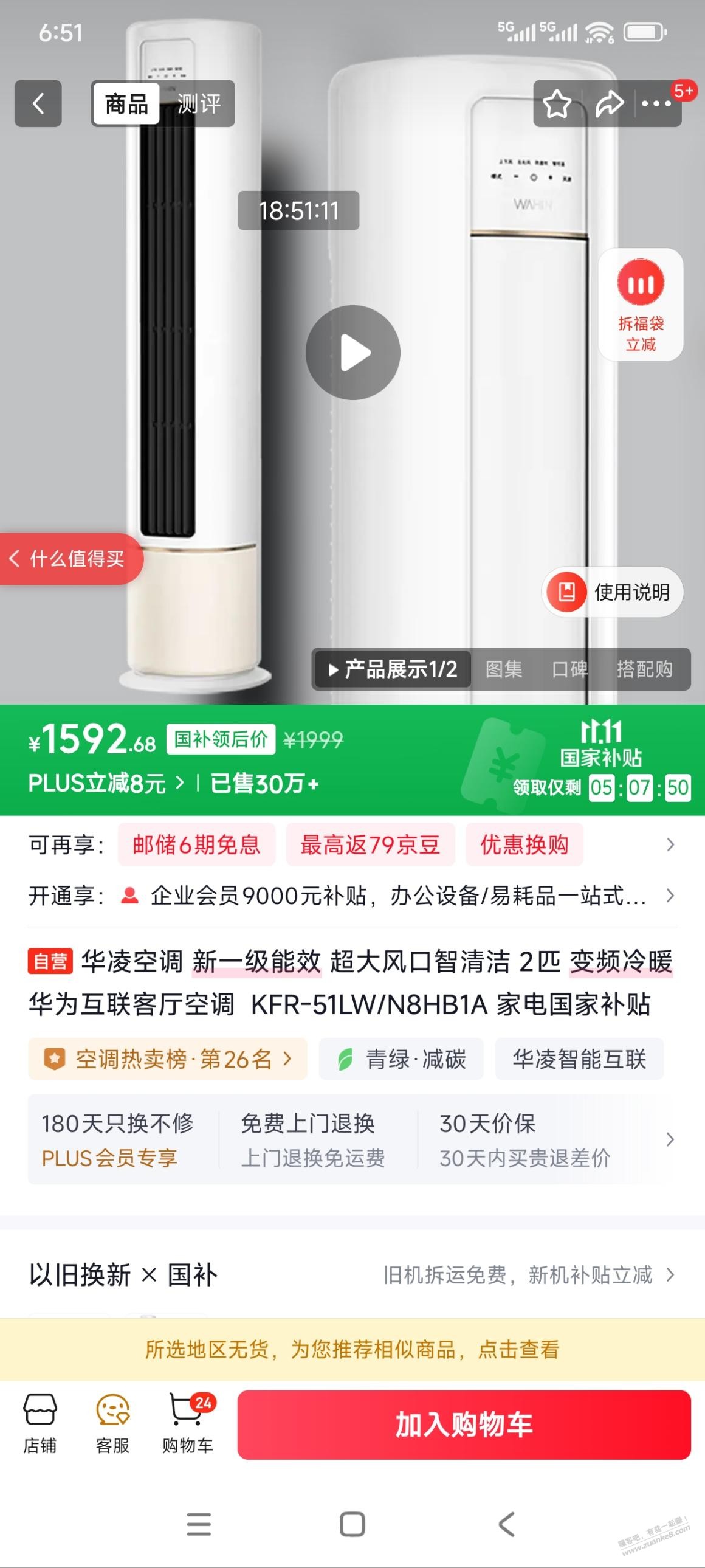This screenshot has width=705, height=1568.
Task: Open the 拆福袋立减 floating button
Action: click(641, 305)
